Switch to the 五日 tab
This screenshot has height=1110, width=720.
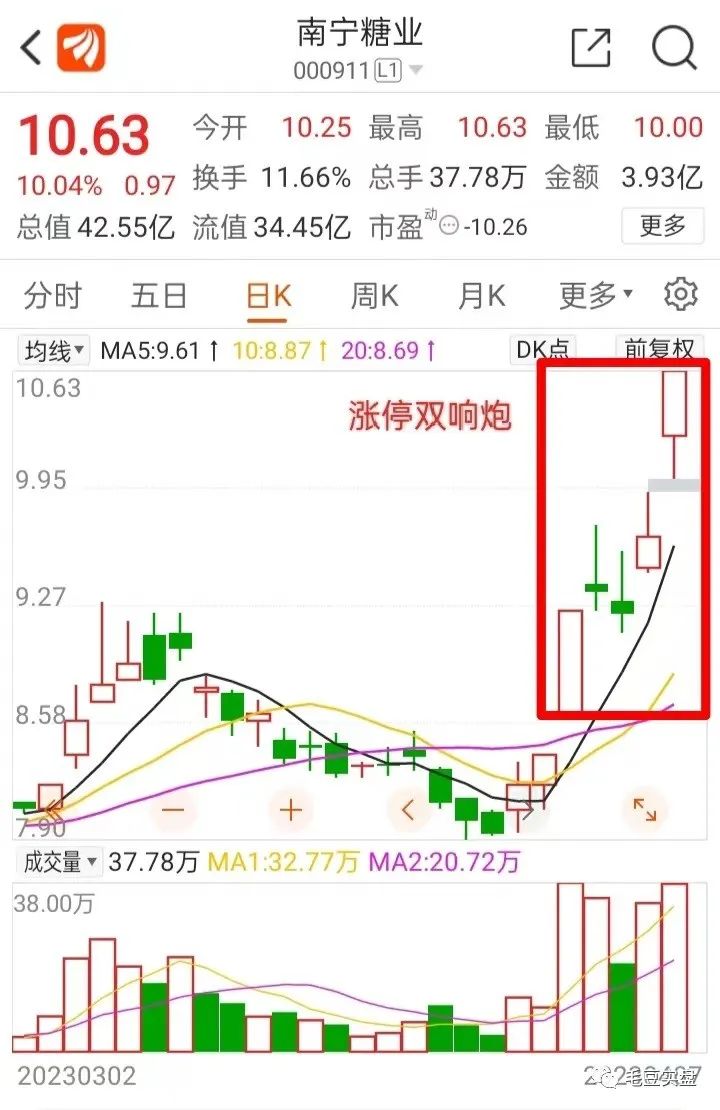pyautogui.click(x=159, y=295)
